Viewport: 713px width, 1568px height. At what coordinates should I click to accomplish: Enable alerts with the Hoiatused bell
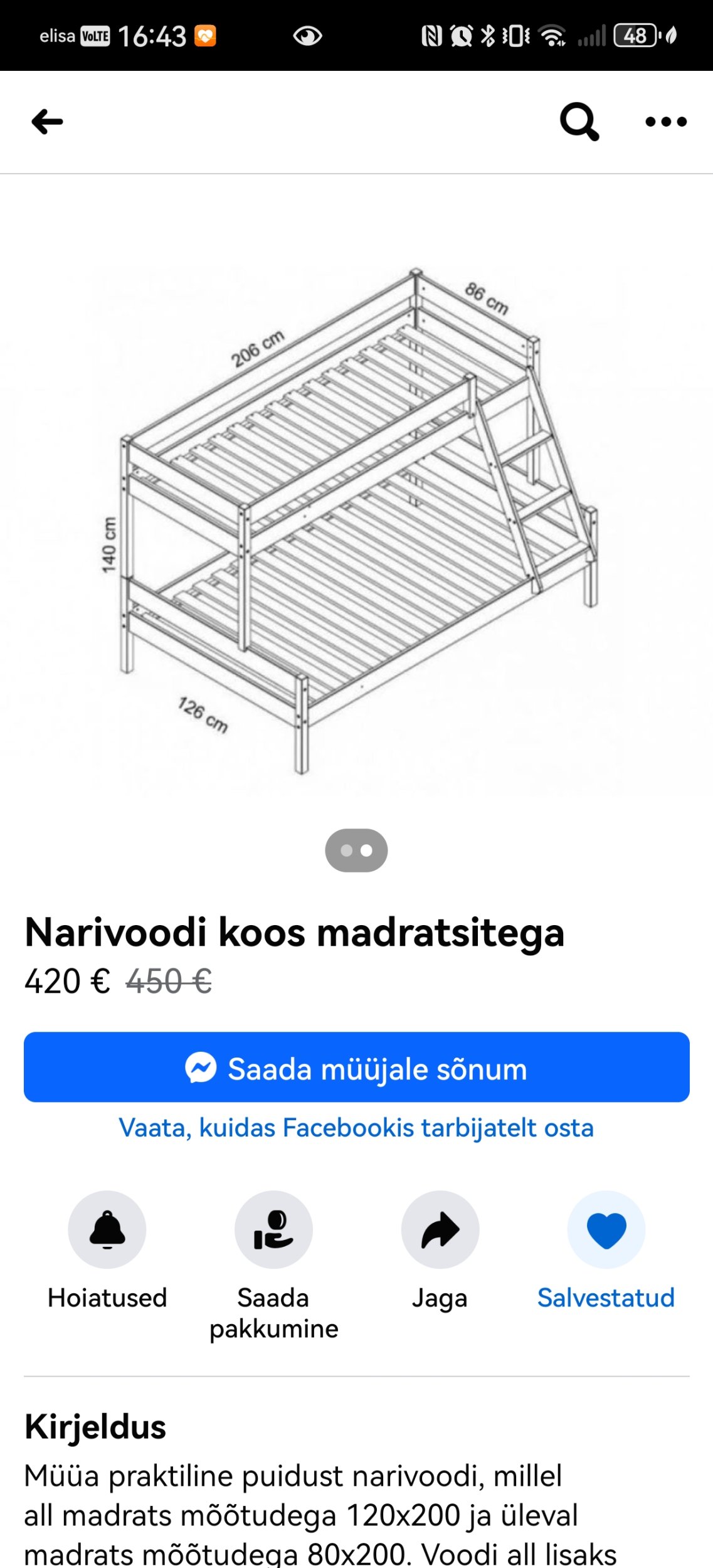(x=107, y=1230)
